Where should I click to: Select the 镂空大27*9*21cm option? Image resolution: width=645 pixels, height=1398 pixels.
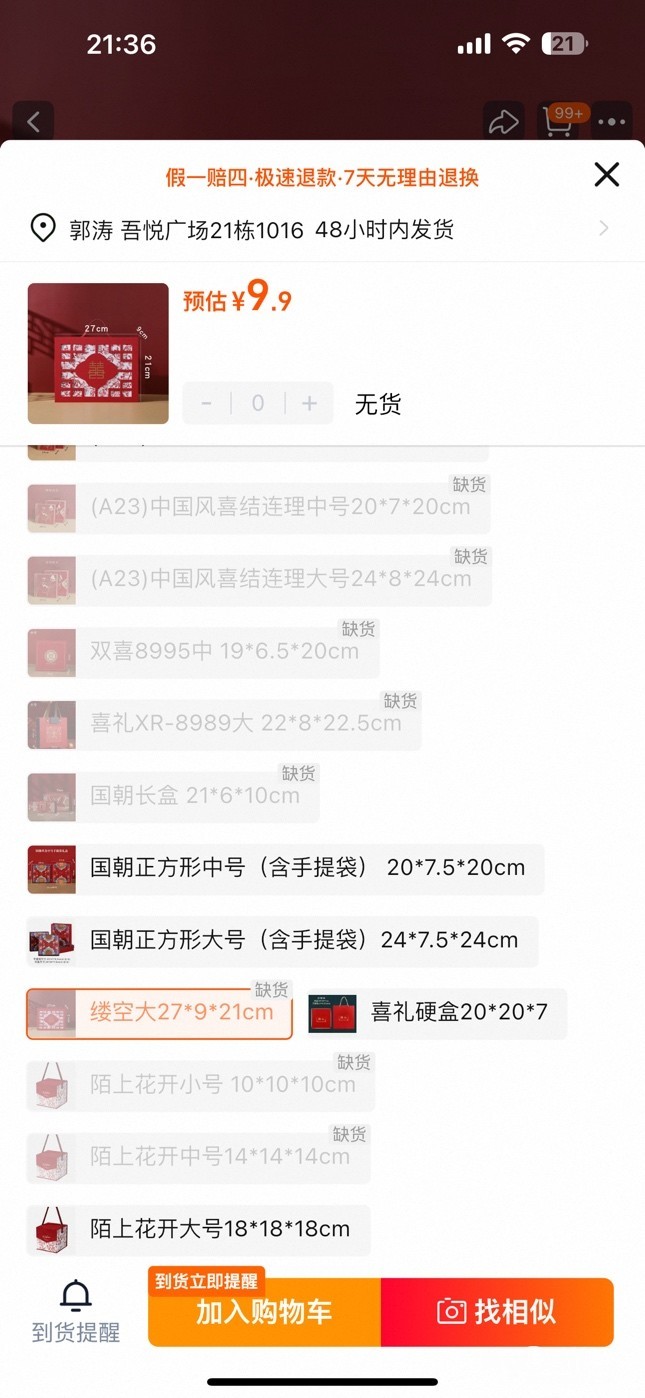(159, 1013)
